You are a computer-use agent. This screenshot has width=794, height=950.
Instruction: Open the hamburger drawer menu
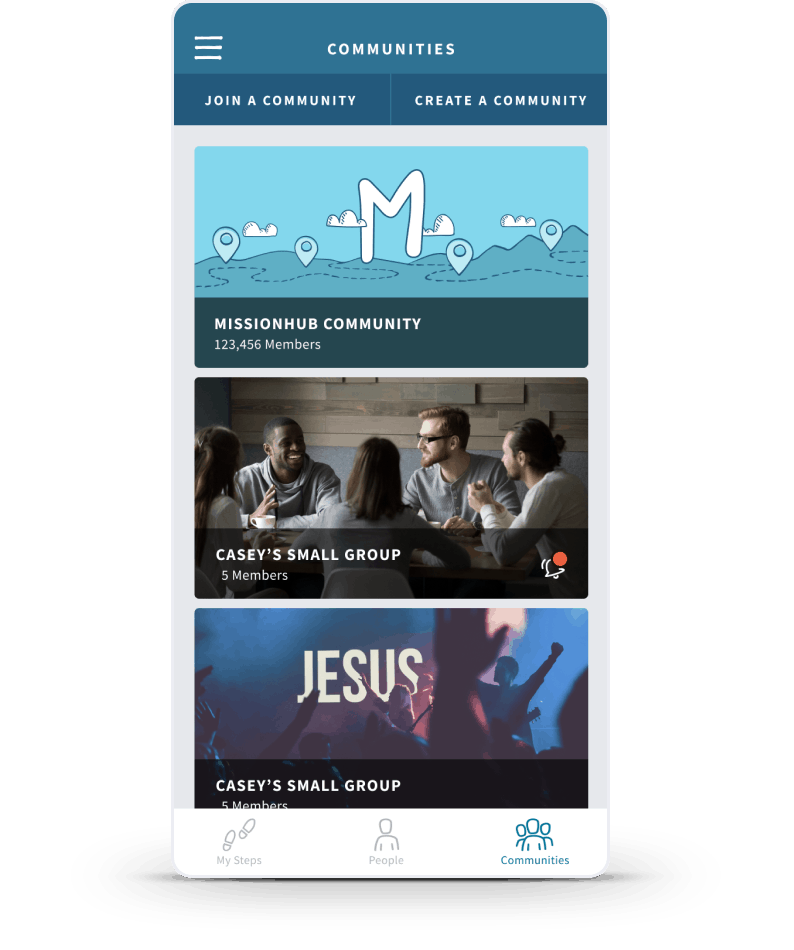[x=208, y=48]
